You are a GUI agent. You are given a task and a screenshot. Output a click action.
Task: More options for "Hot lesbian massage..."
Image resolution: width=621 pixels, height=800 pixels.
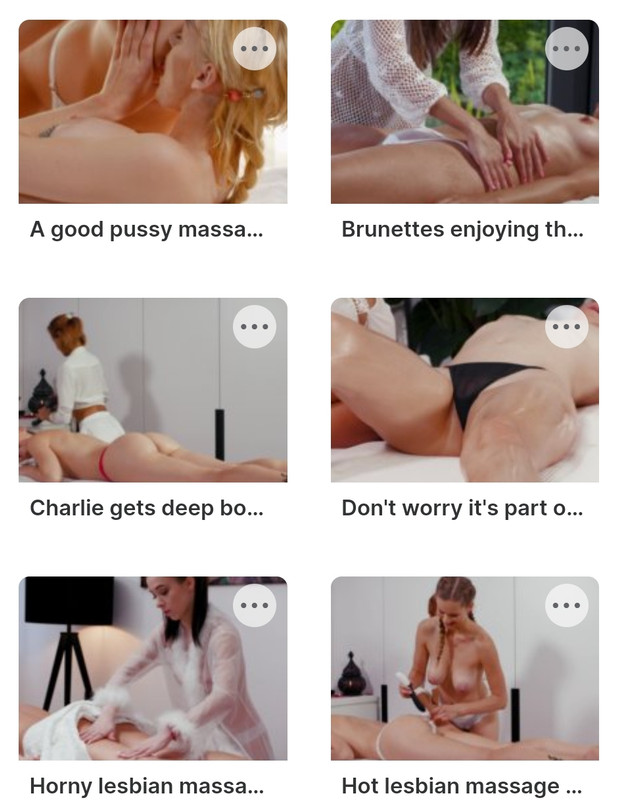[x=566, y=605]
